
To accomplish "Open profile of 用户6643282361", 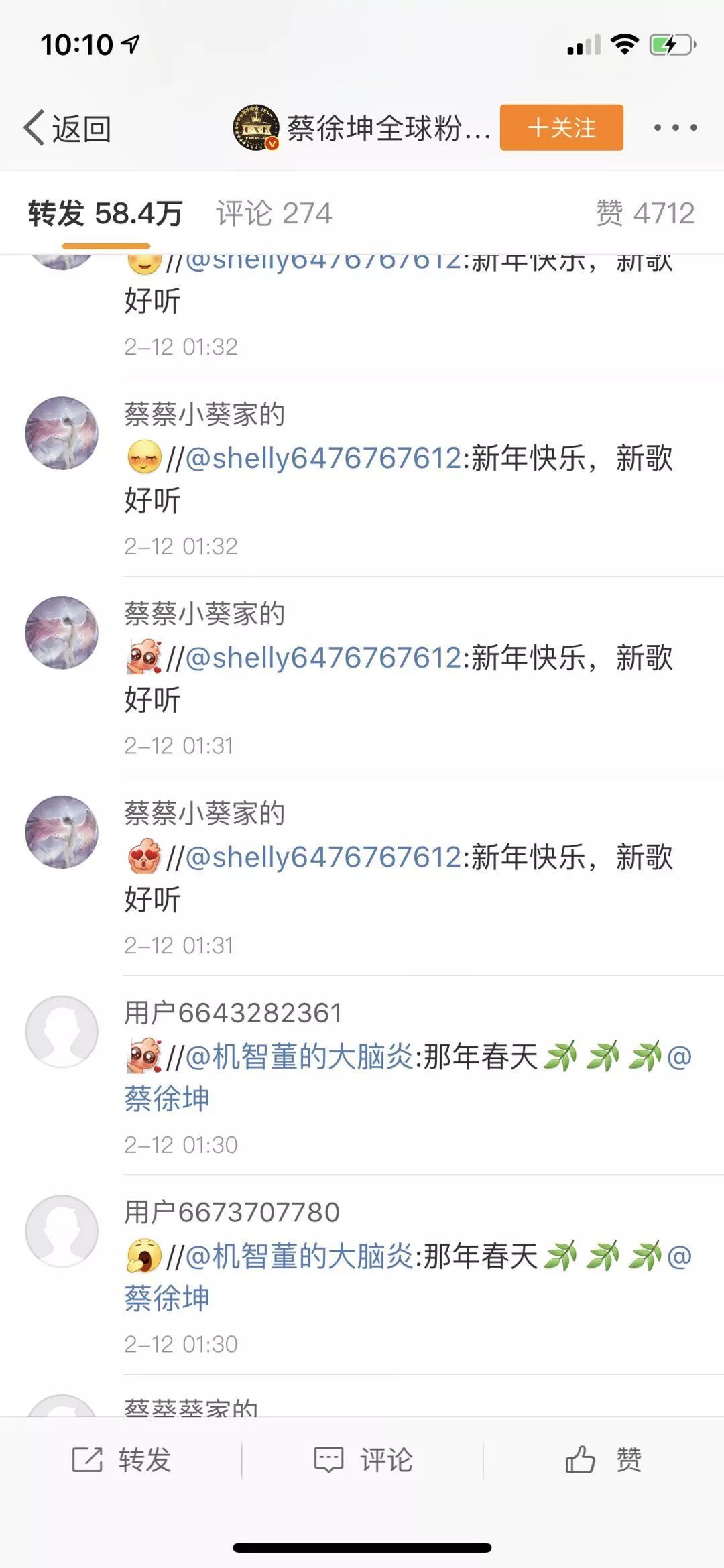I will click(x=233, y=1012).
